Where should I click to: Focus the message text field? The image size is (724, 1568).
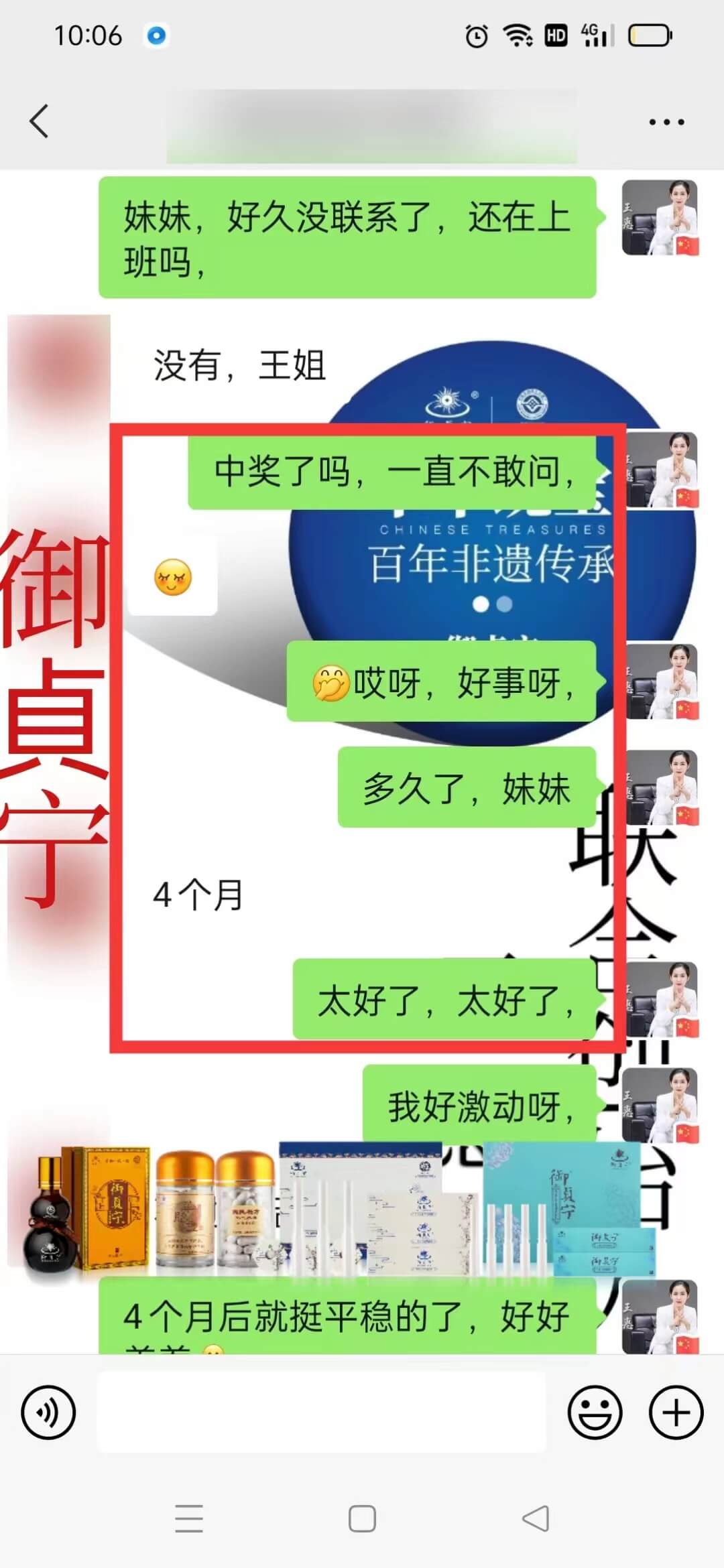pyautogui.click(x=322, y=1412)
